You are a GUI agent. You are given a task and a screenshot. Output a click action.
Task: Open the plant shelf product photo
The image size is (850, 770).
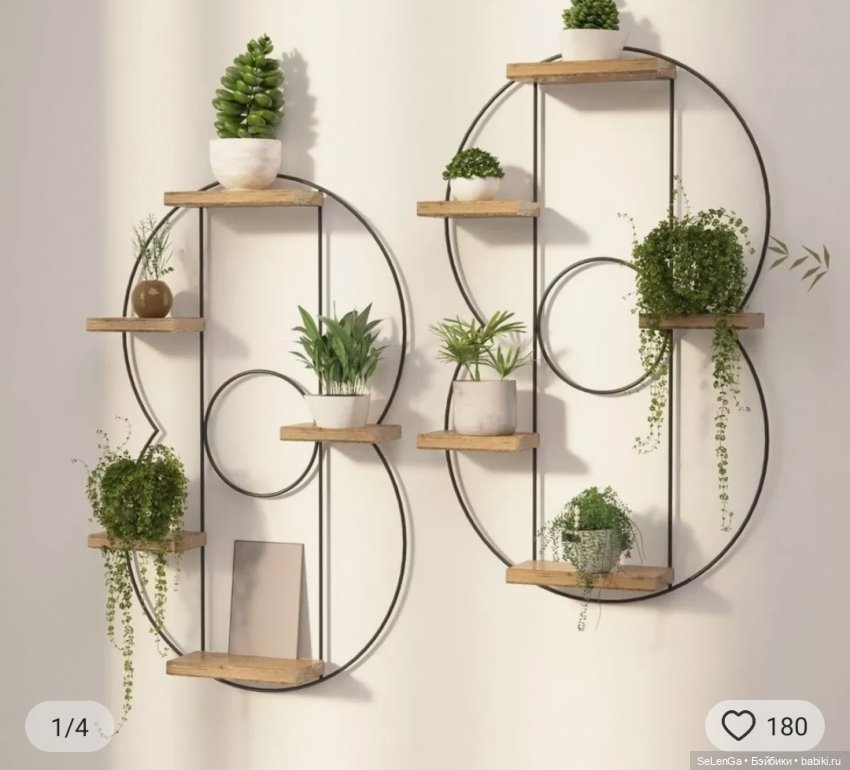(x=425, y=370)
